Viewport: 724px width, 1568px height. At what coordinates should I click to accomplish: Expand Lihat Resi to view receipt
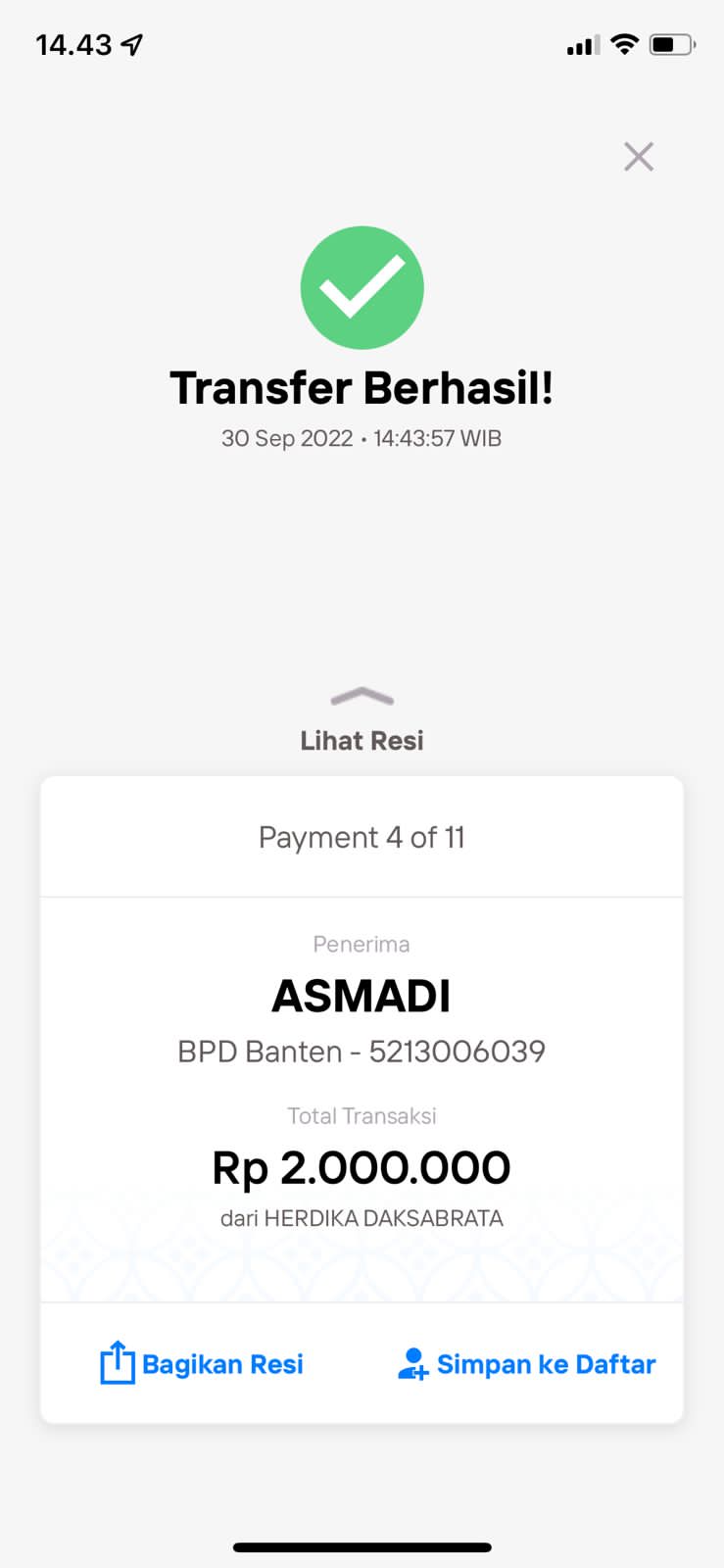pos(362,720)
